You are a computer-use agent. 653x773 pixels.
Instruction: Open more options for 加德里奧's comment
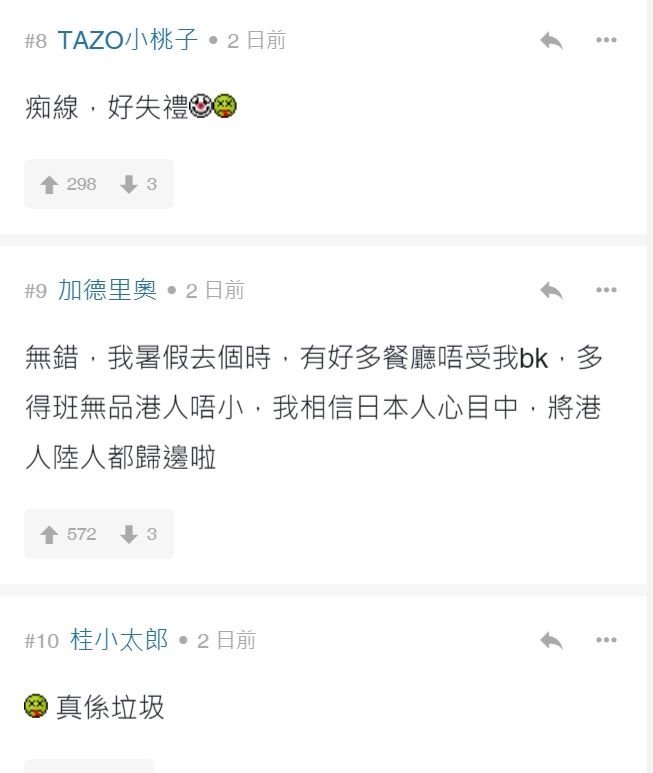coord(606,290)
